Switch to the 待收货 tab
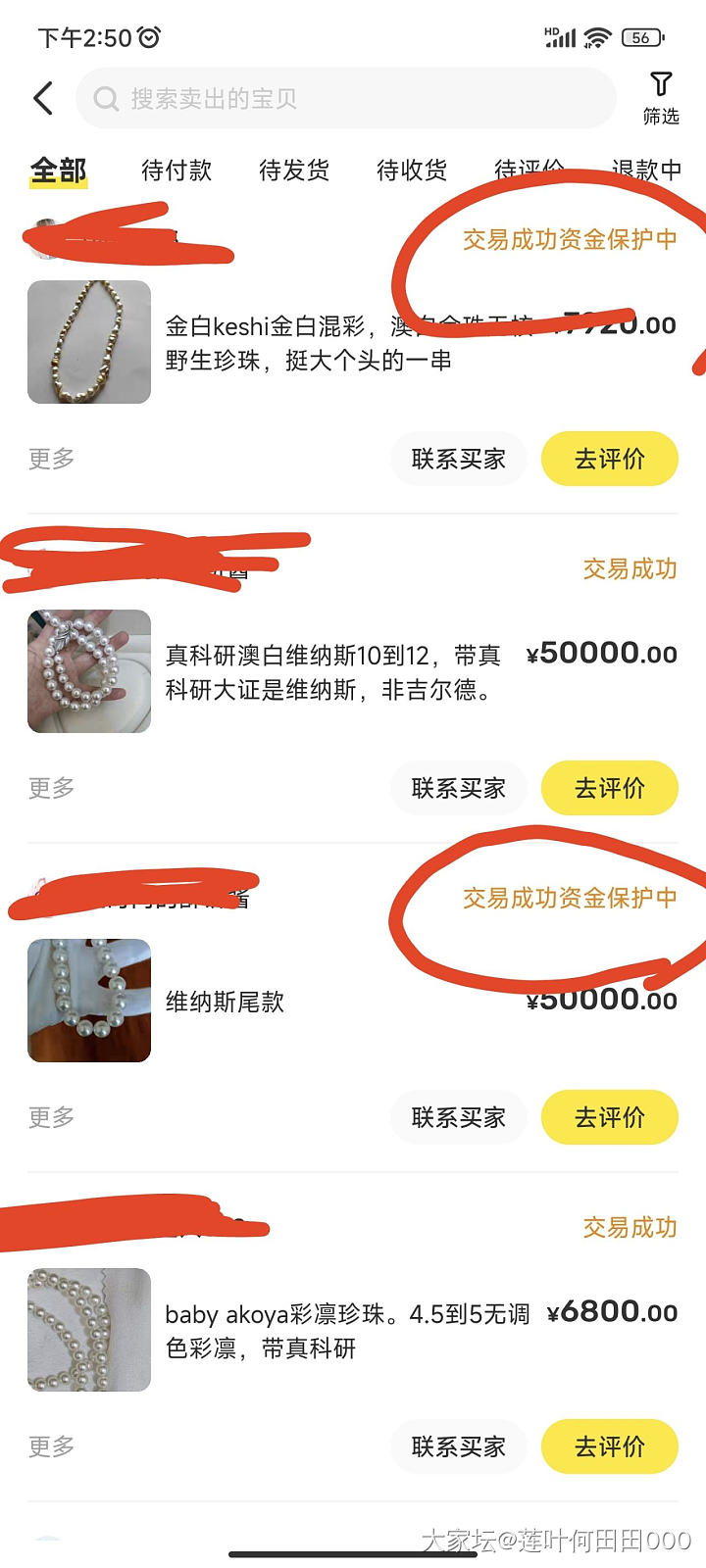The image size is (706, 1568). [412, 171]
